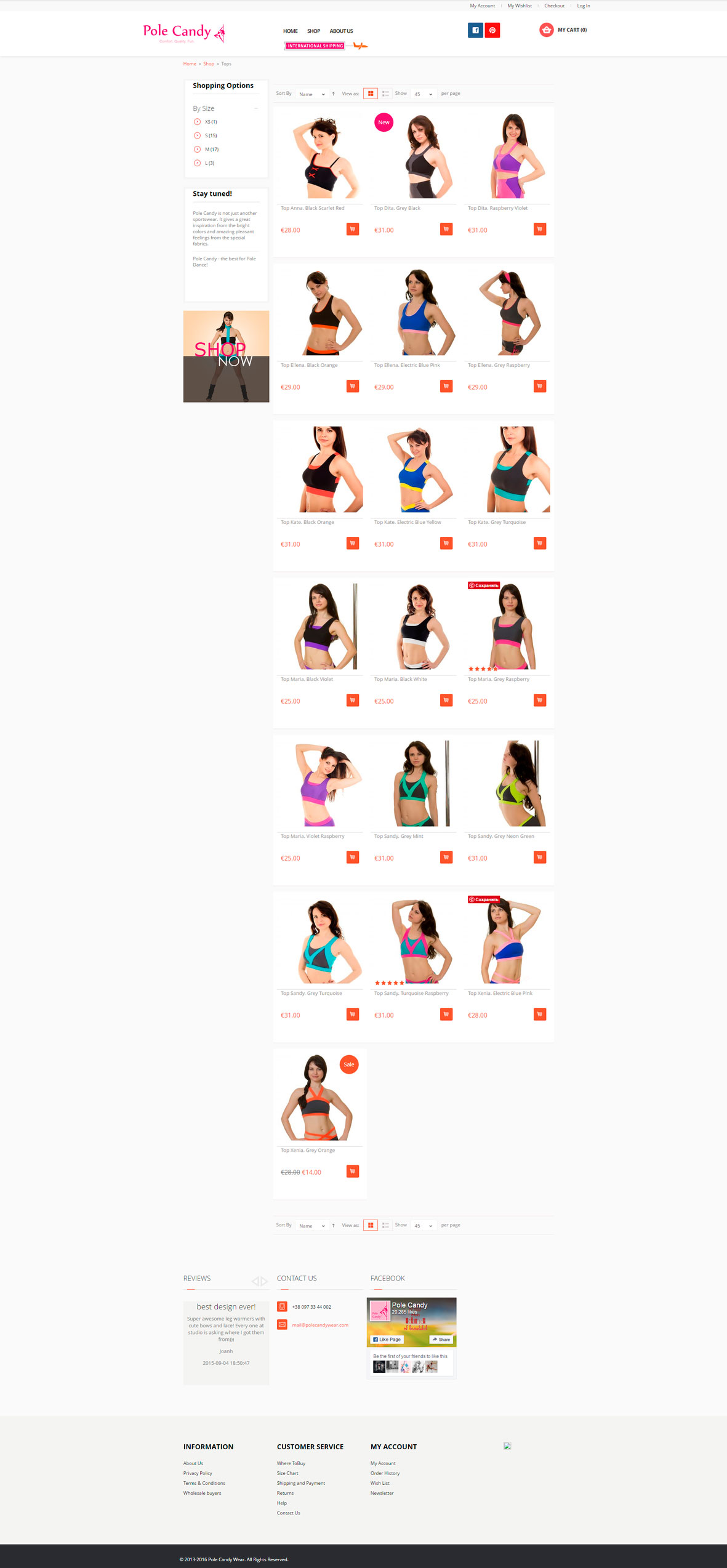This screenshot has height=1568, width=727.
Task: Filter tops by size XS
Action: [x=211, y=122]
